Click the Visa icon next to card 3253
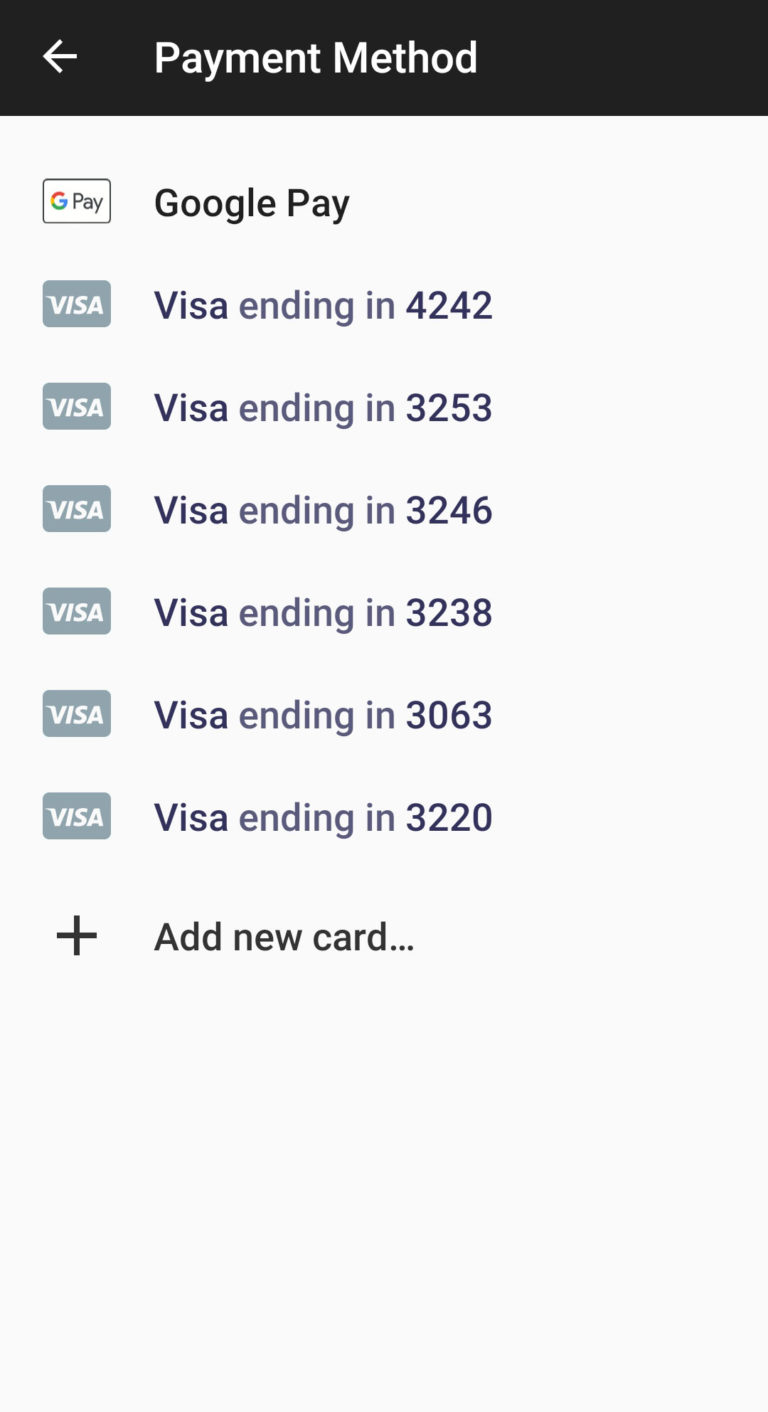Screen dimensions: 768x1412 76,406
